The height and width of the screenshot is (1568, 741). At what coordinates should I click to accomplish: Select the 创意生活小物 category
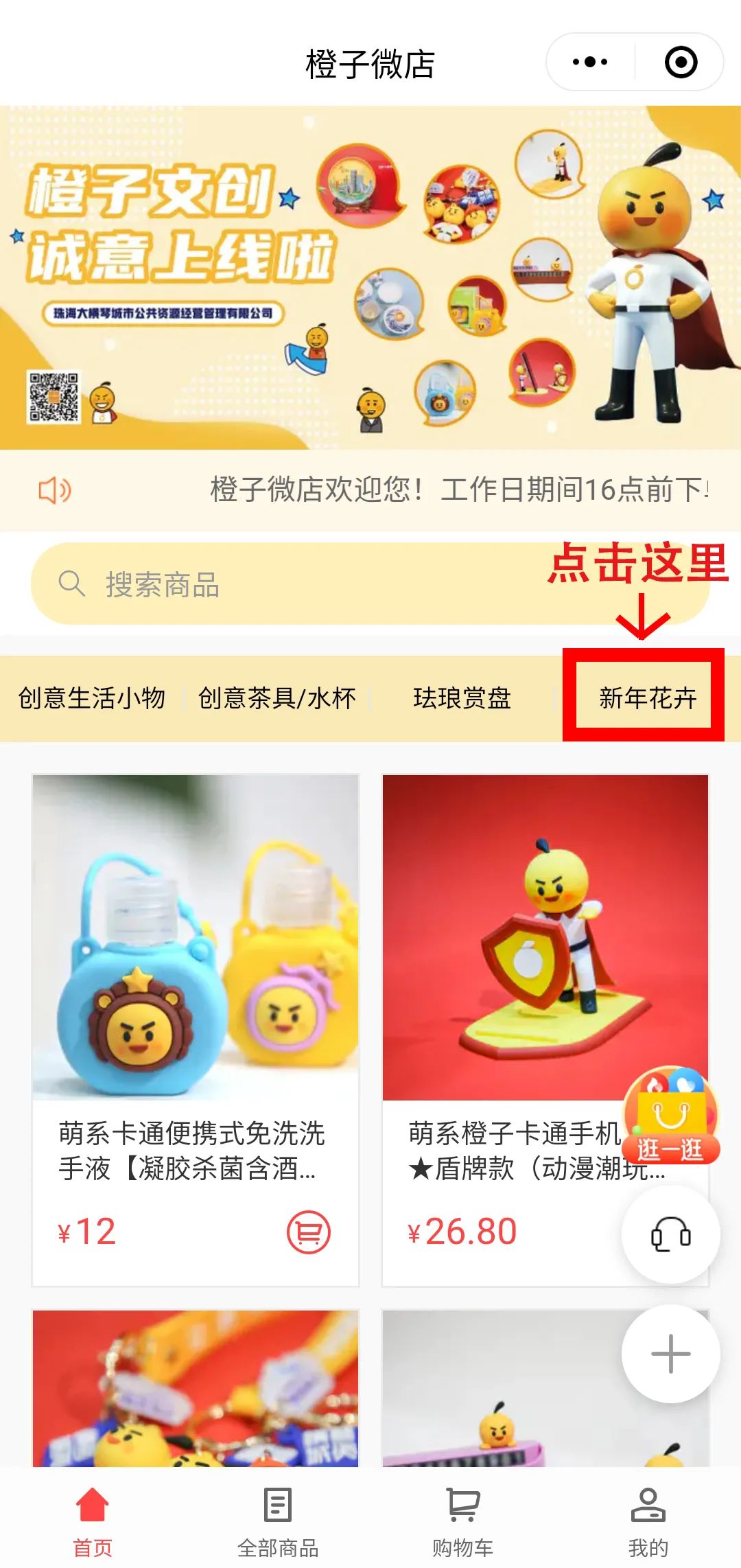click(x=92, y=698)
